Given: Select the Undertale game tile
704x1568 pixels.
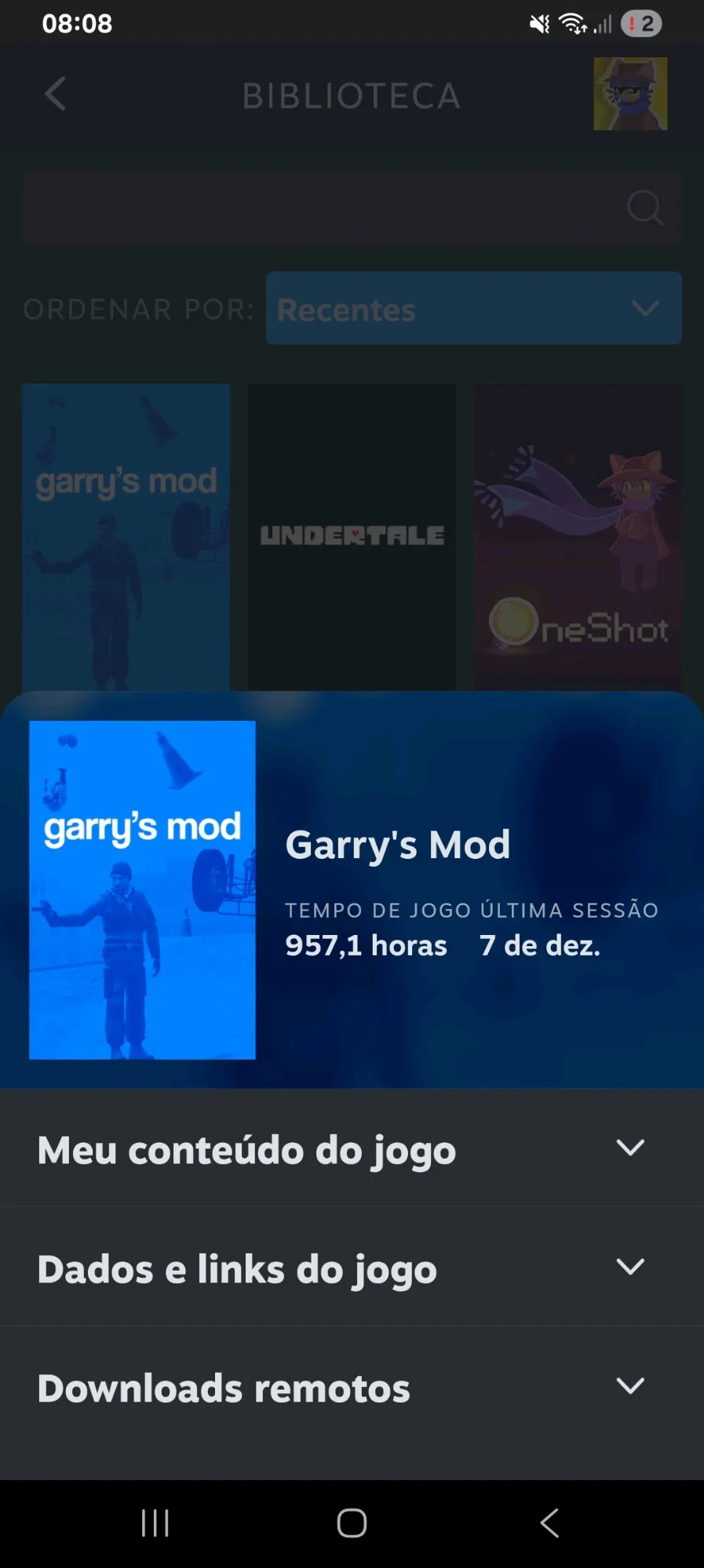Looking at the screenshot, I should pyautogui.click(x=352, y=537).
